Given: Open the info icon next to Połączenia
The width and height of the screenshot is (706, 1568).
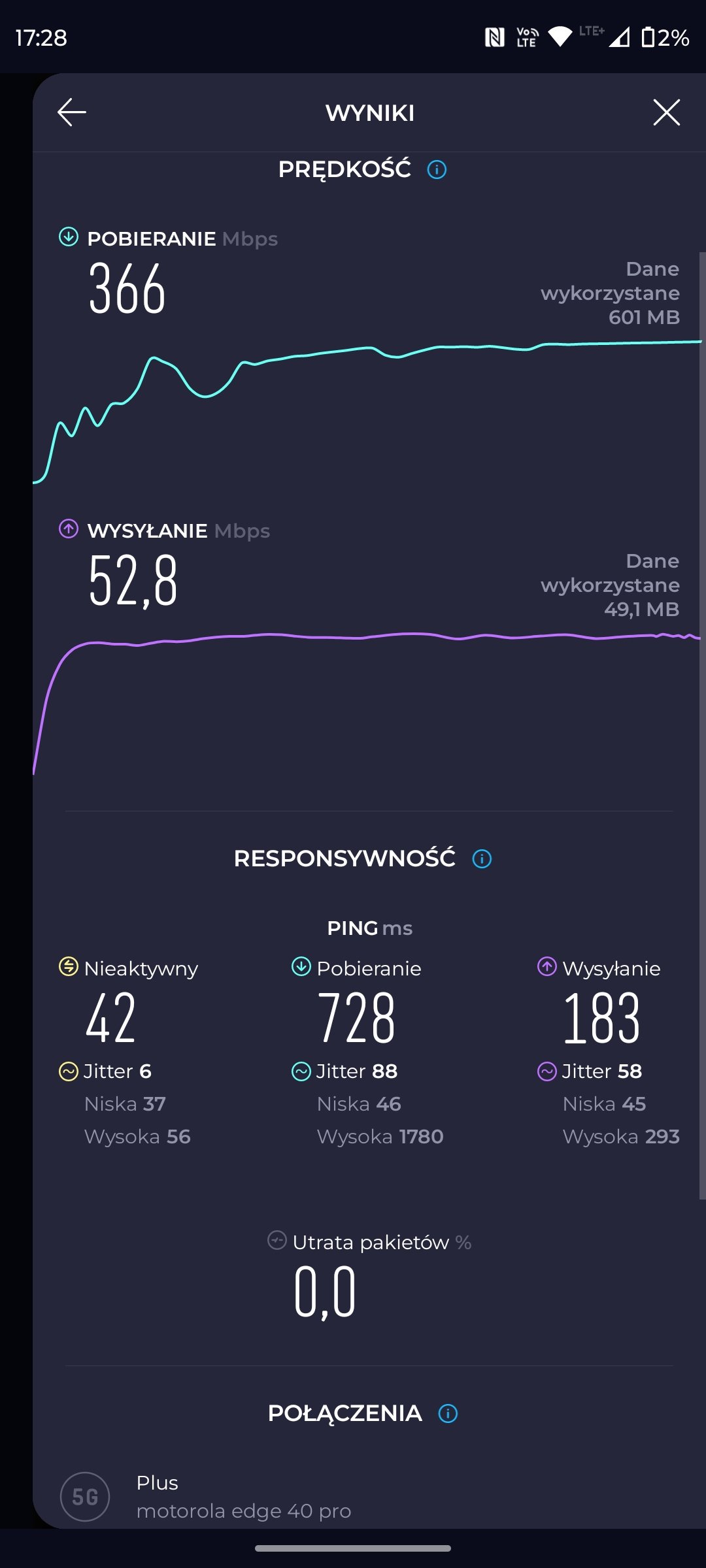Looking at the screenshot, I should click(x=448, y=1414).
